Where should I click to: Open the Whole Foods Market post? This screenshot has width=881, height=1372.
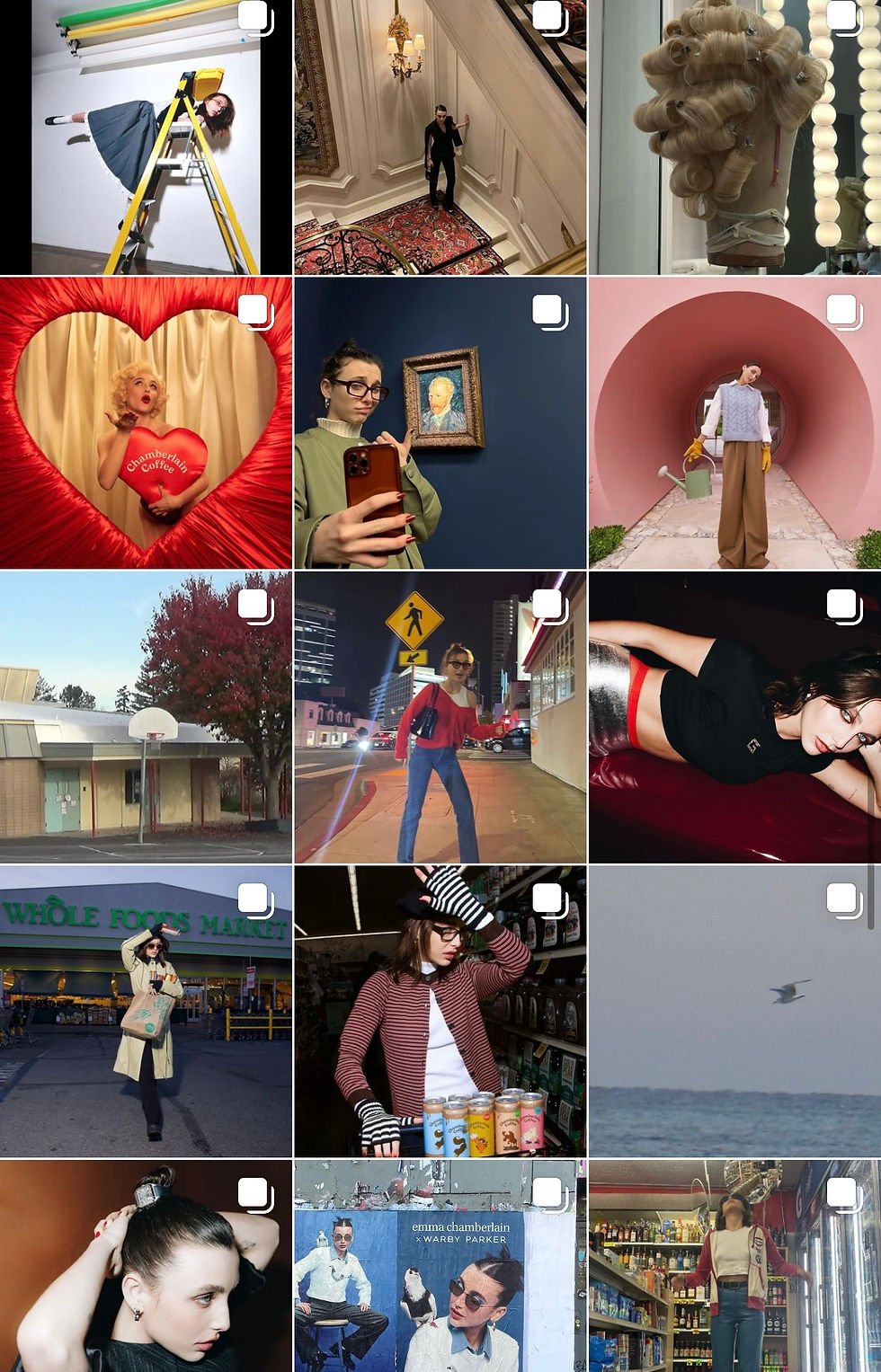point(146,1011)
